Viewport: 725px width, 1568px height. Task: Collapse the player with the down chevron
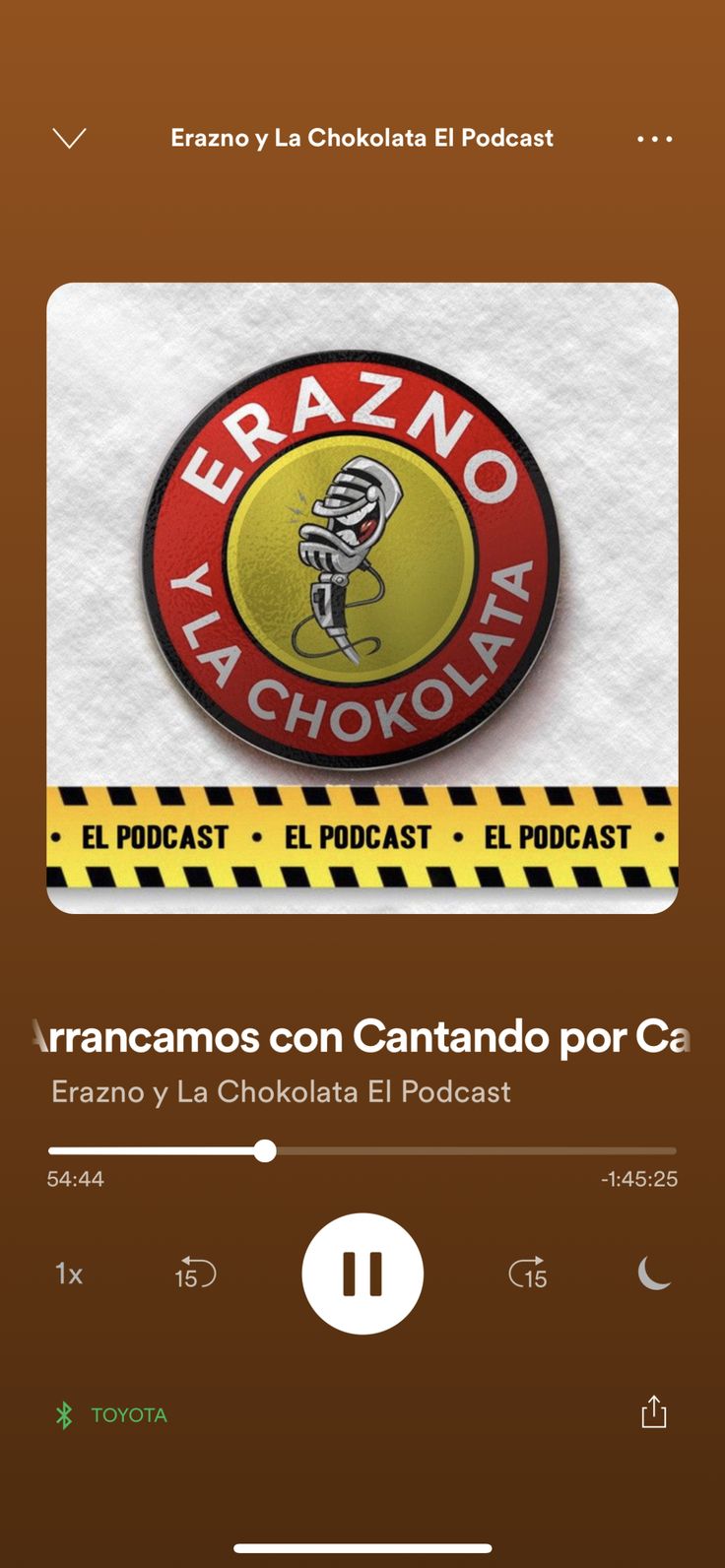point(69,138)
